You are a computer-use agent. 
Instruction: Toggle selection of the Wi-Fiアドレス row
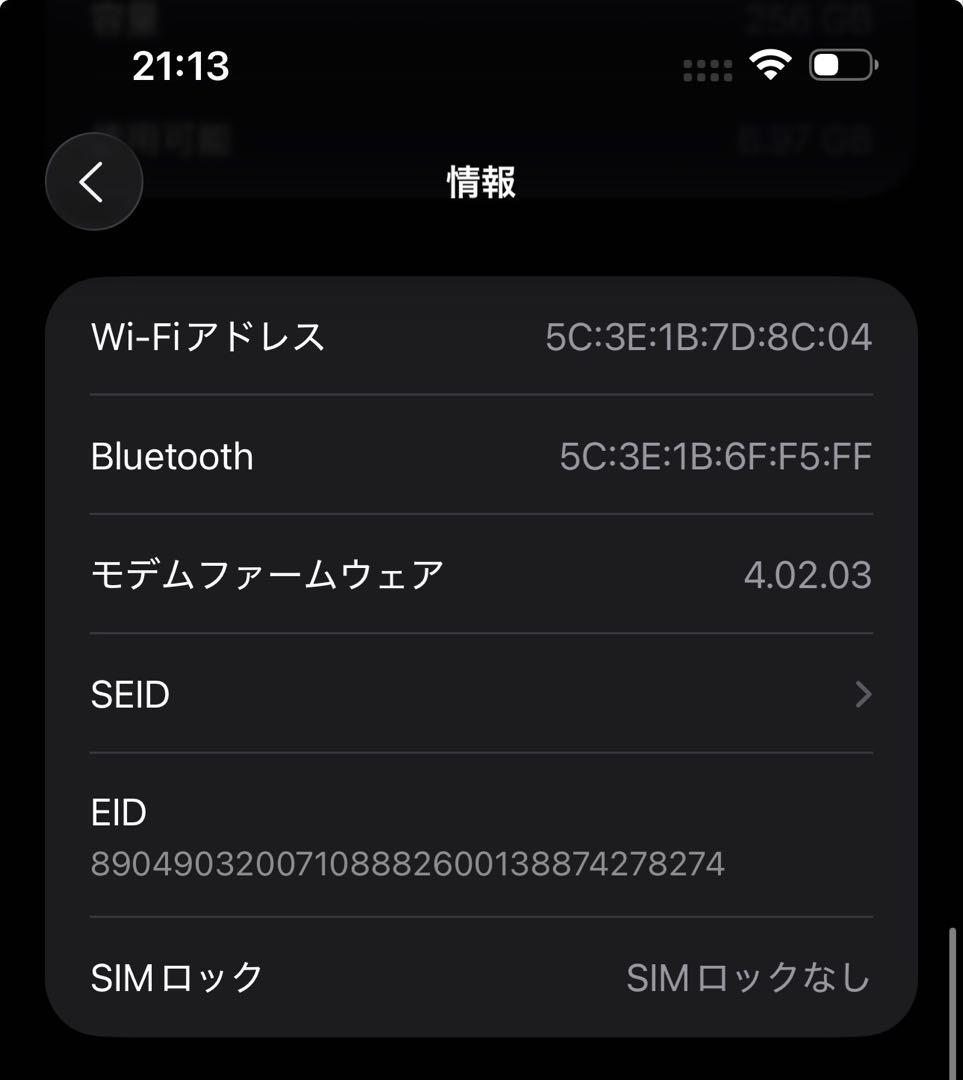[x=481, y=337]
